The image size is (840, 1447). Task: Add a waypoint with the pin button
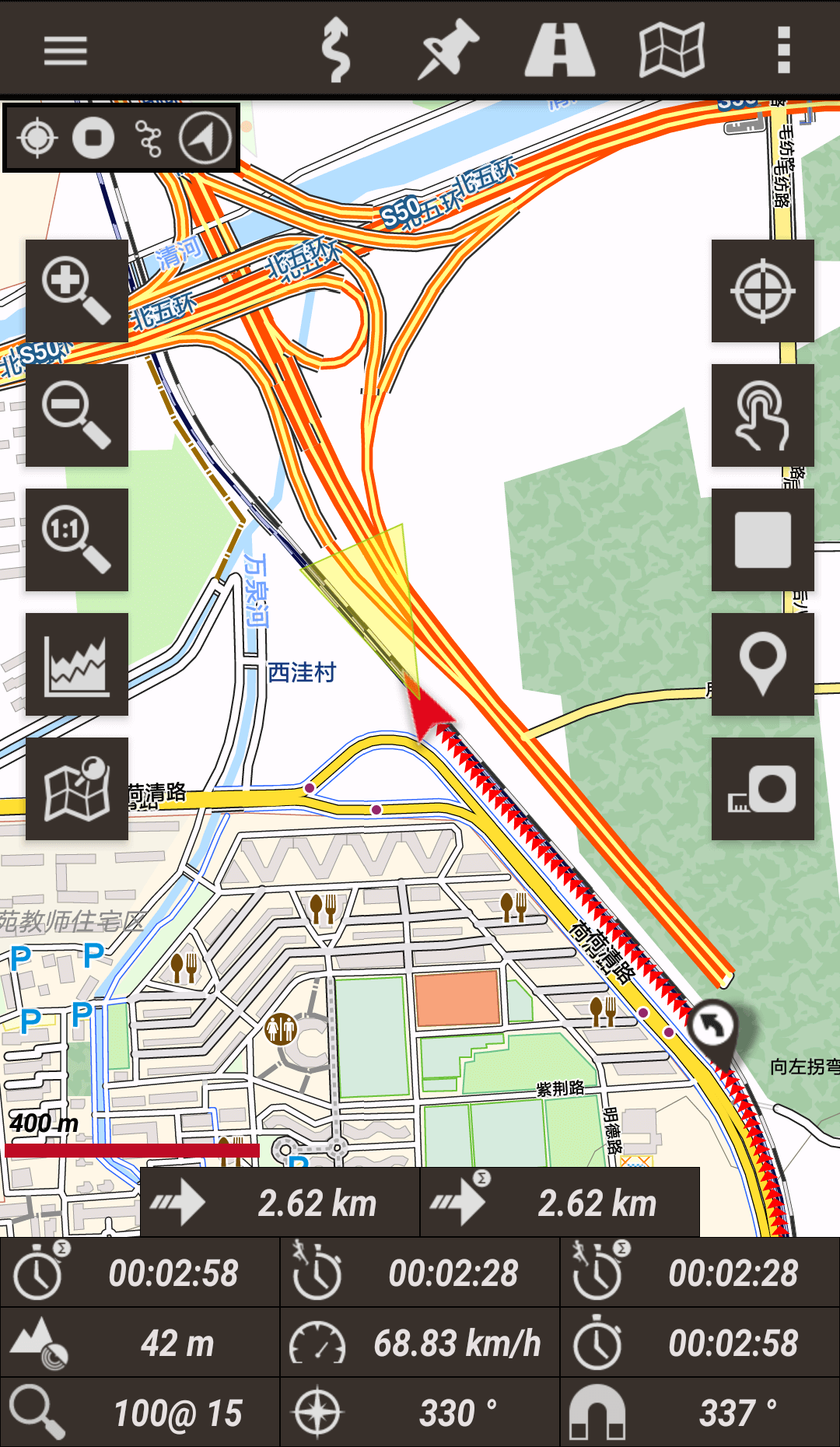763,664
